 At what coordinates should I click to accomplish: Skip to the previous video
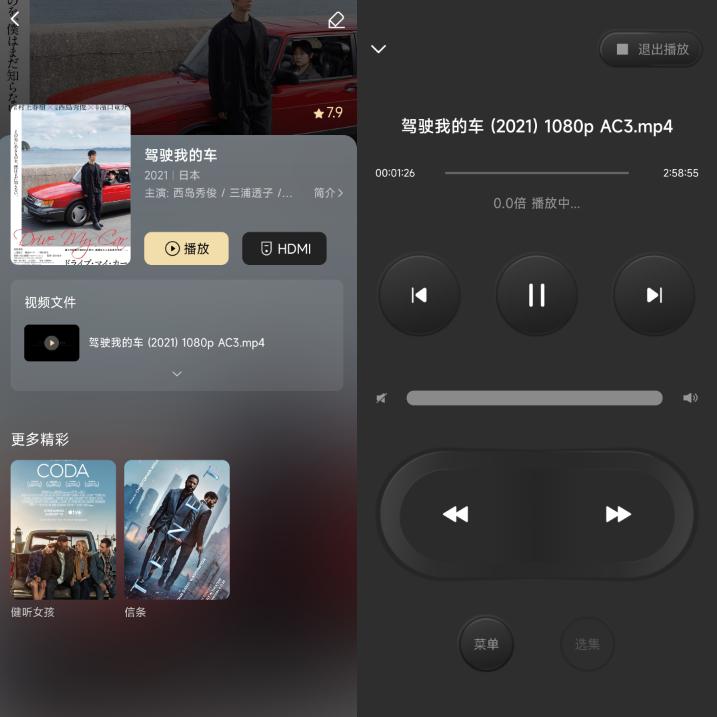419,295
